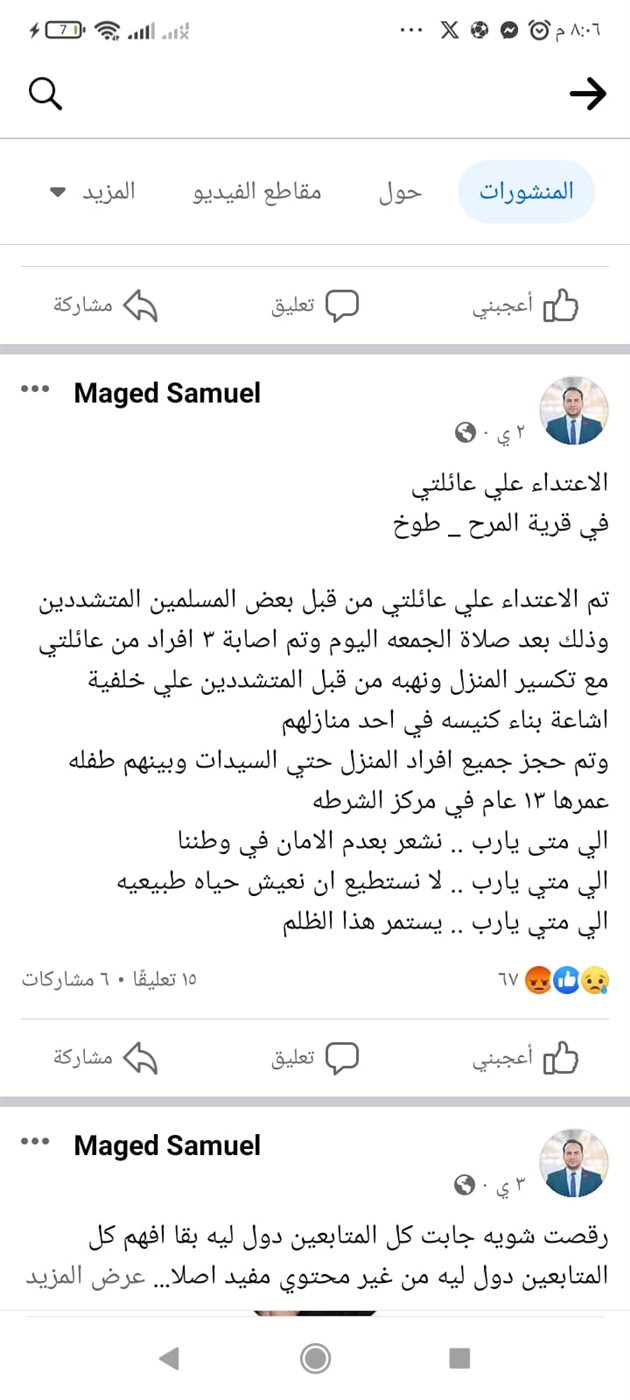Tap Maged Samuel's avatar on the 3-day post
The height and width of the screenshot is (1400, 630).
[x=574, y=1163]
